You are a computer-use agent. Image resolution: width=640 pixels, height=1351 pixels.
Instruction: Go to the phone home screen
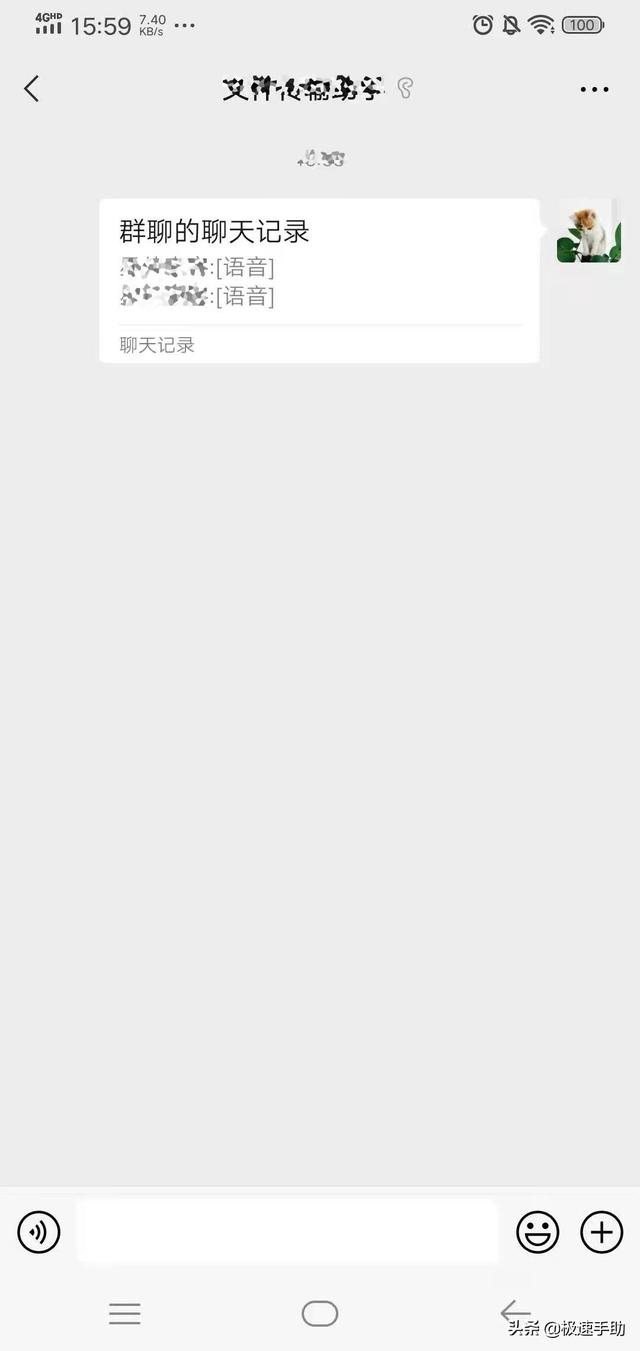[320, 1313]
